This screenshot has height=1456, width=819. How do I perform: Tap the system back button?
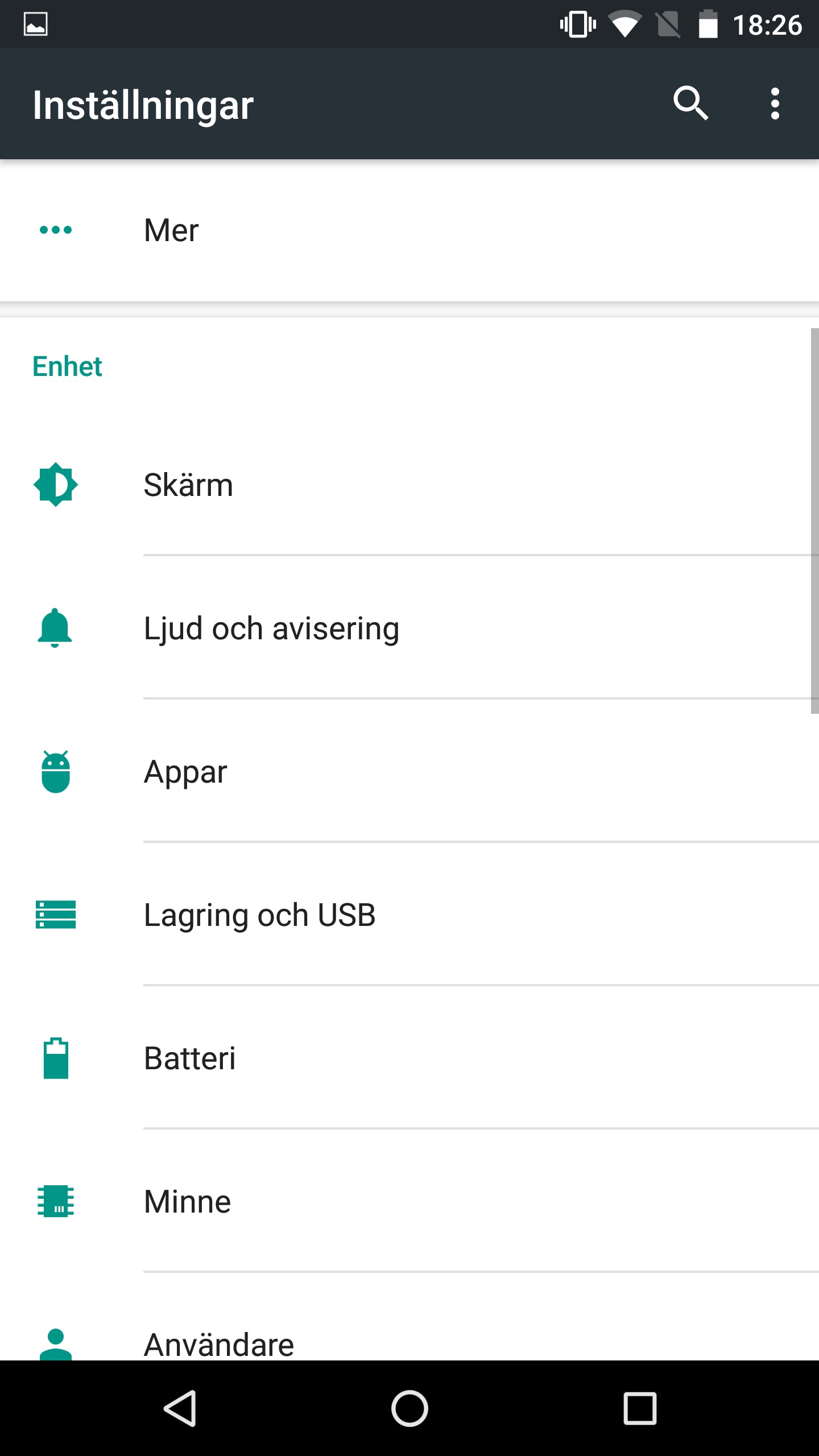click(x=180, y=1408)
